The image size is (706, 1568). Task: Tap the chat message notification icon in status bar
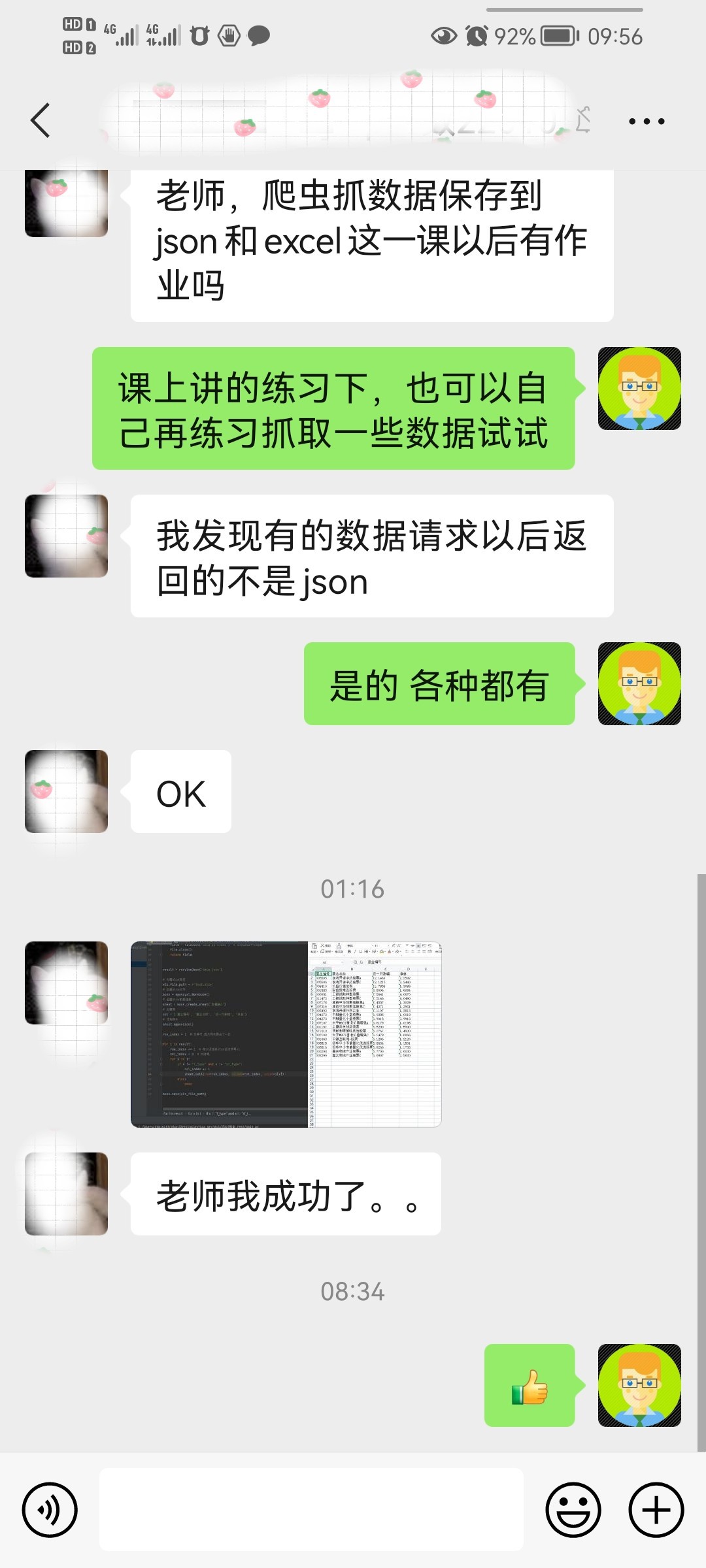[x=258, y=37]
